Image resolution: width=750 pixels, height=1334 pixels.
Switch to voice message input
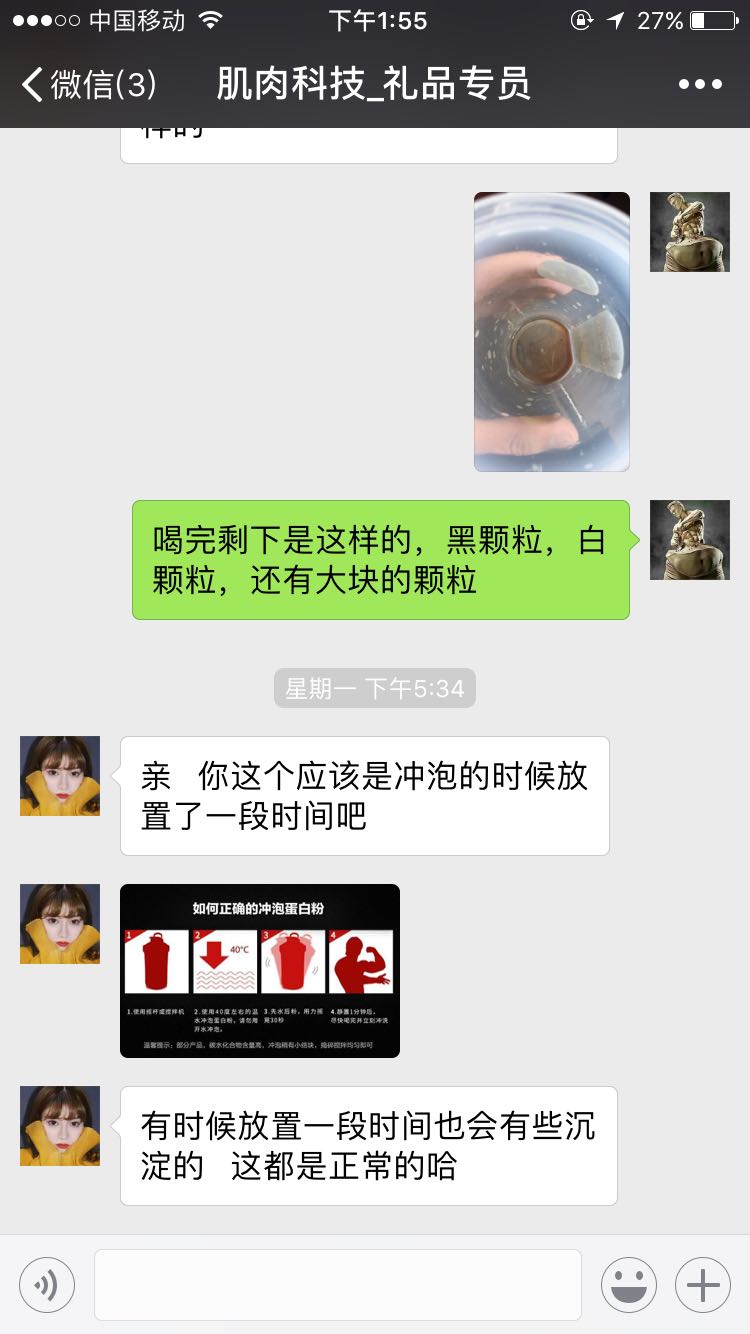pos(47,1285)
